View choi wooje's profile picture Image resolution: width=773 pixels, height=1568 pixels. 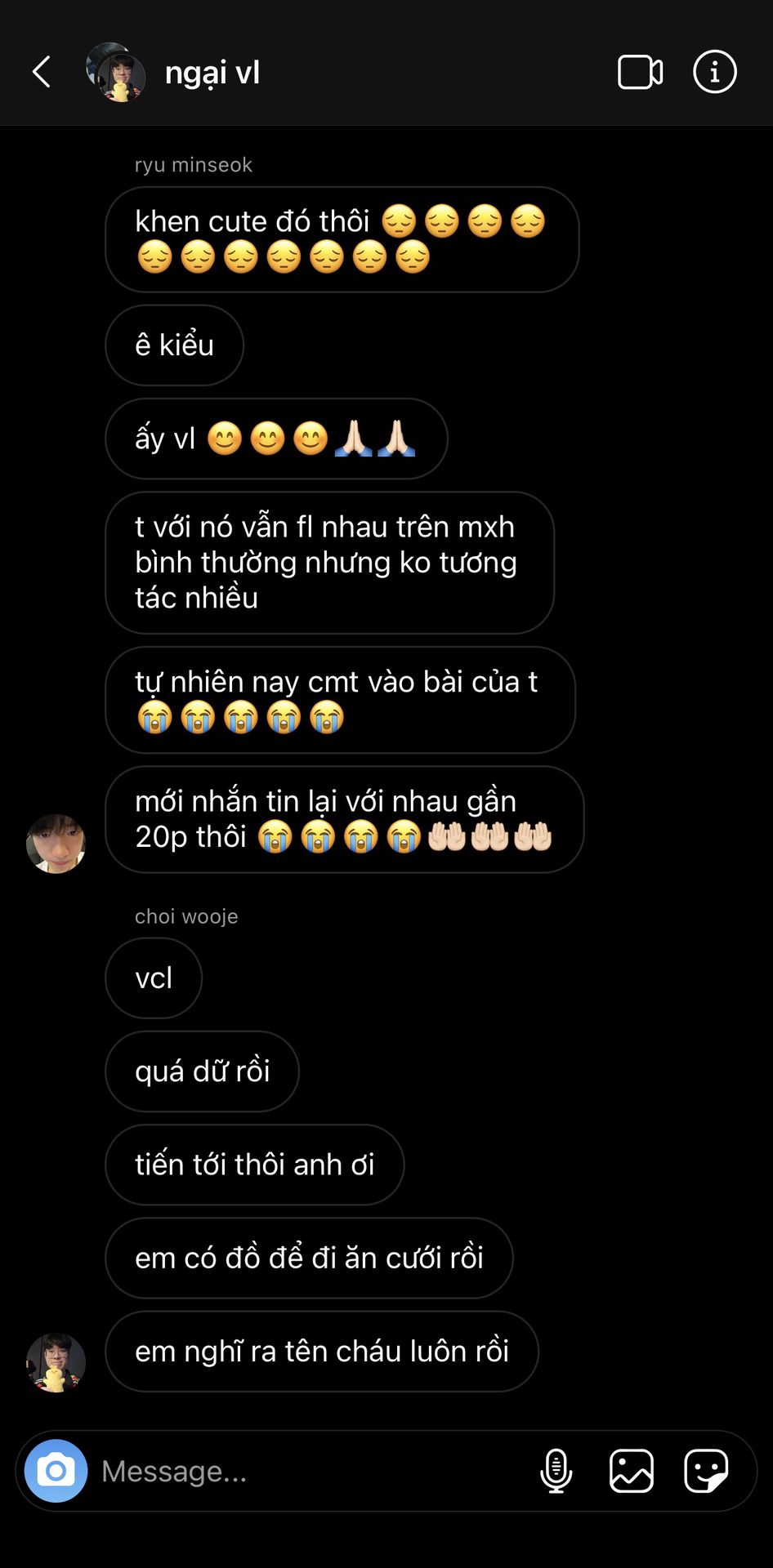(56, 1363)
